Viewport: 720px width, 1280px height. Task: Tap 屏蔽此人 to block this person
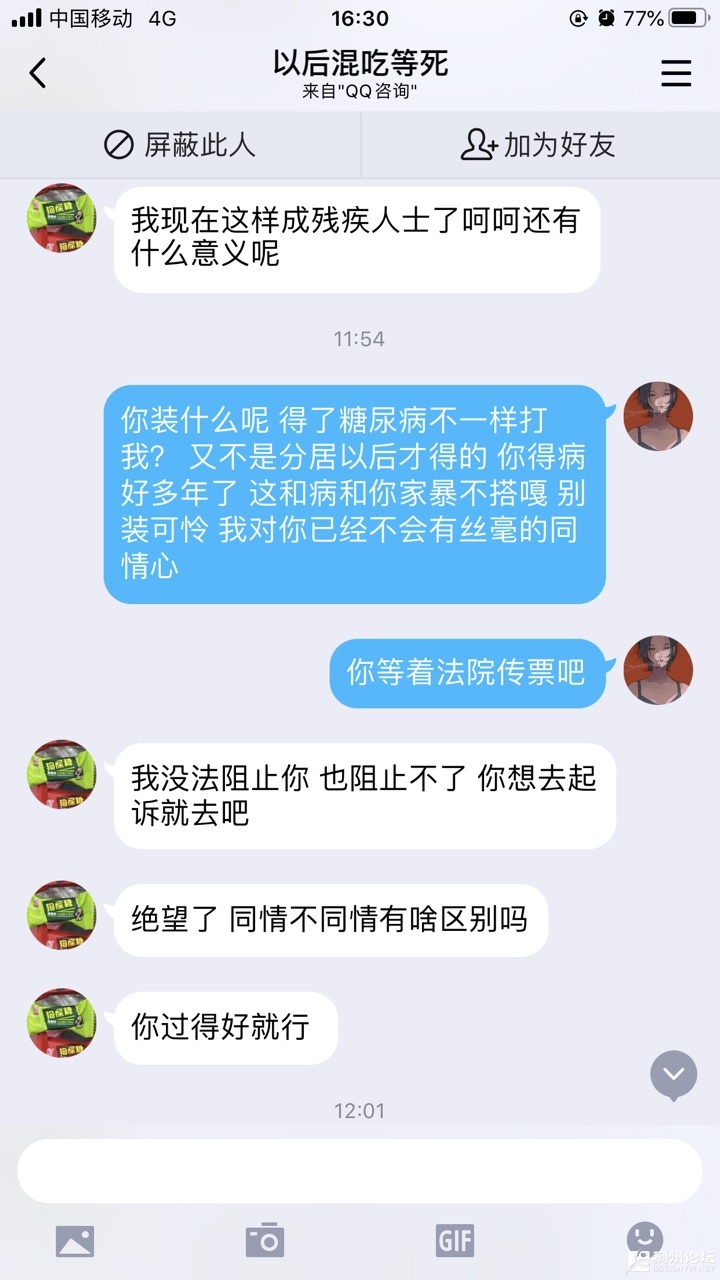[x=180, y=146]
